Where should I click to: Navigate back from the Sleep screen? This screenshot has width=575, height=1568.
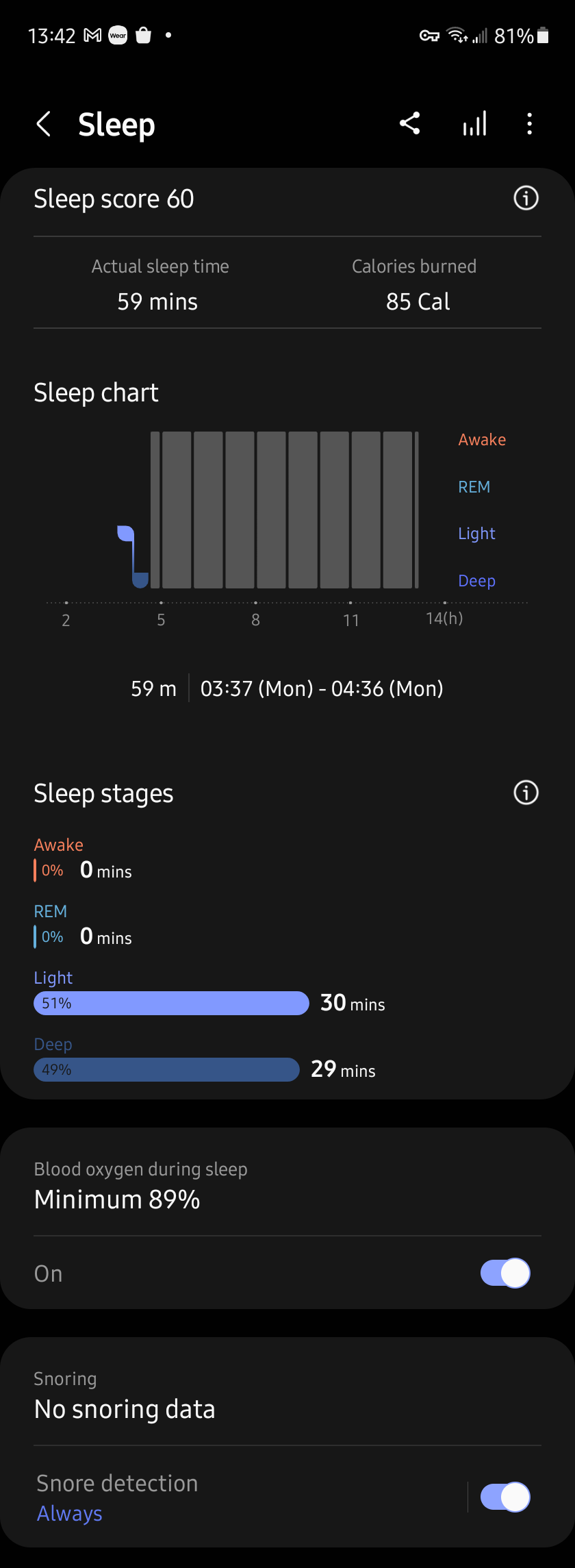point(43,123)
